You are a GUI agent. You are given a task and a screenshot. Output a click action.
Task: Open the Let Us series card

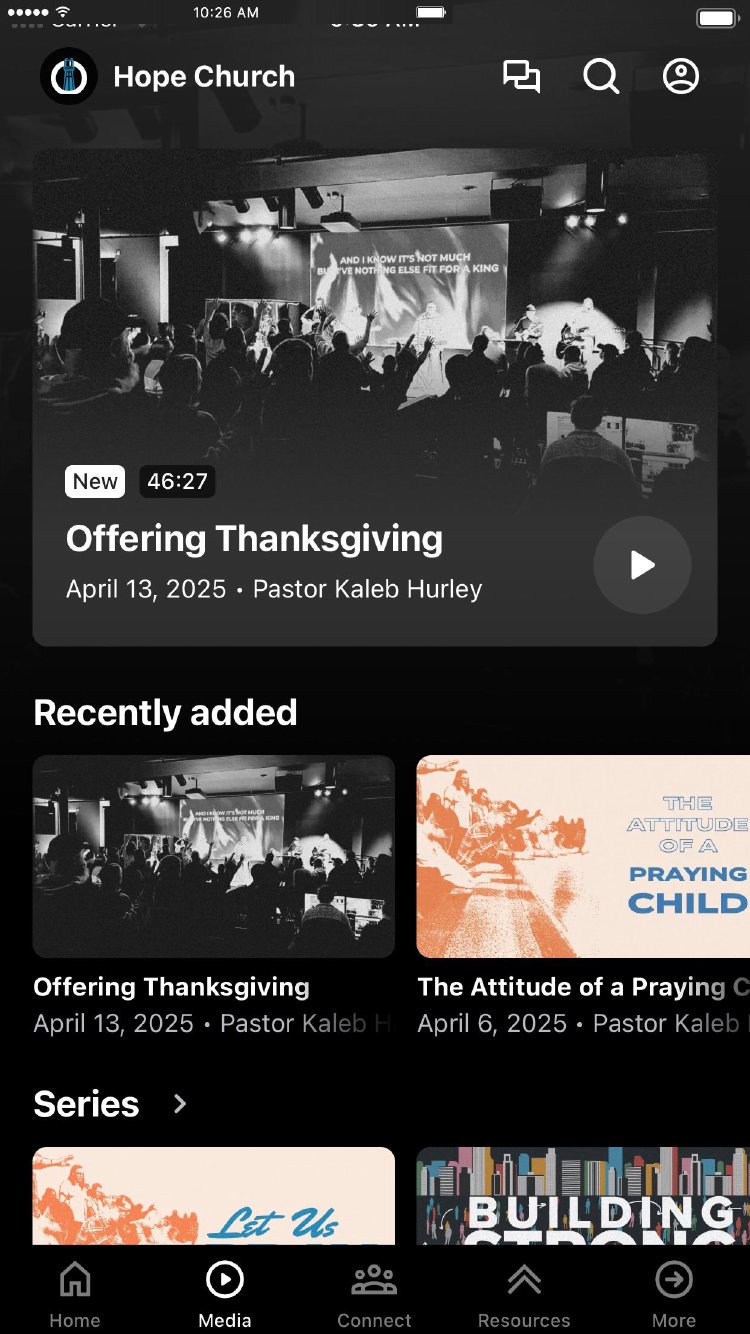click(214, 1196)
